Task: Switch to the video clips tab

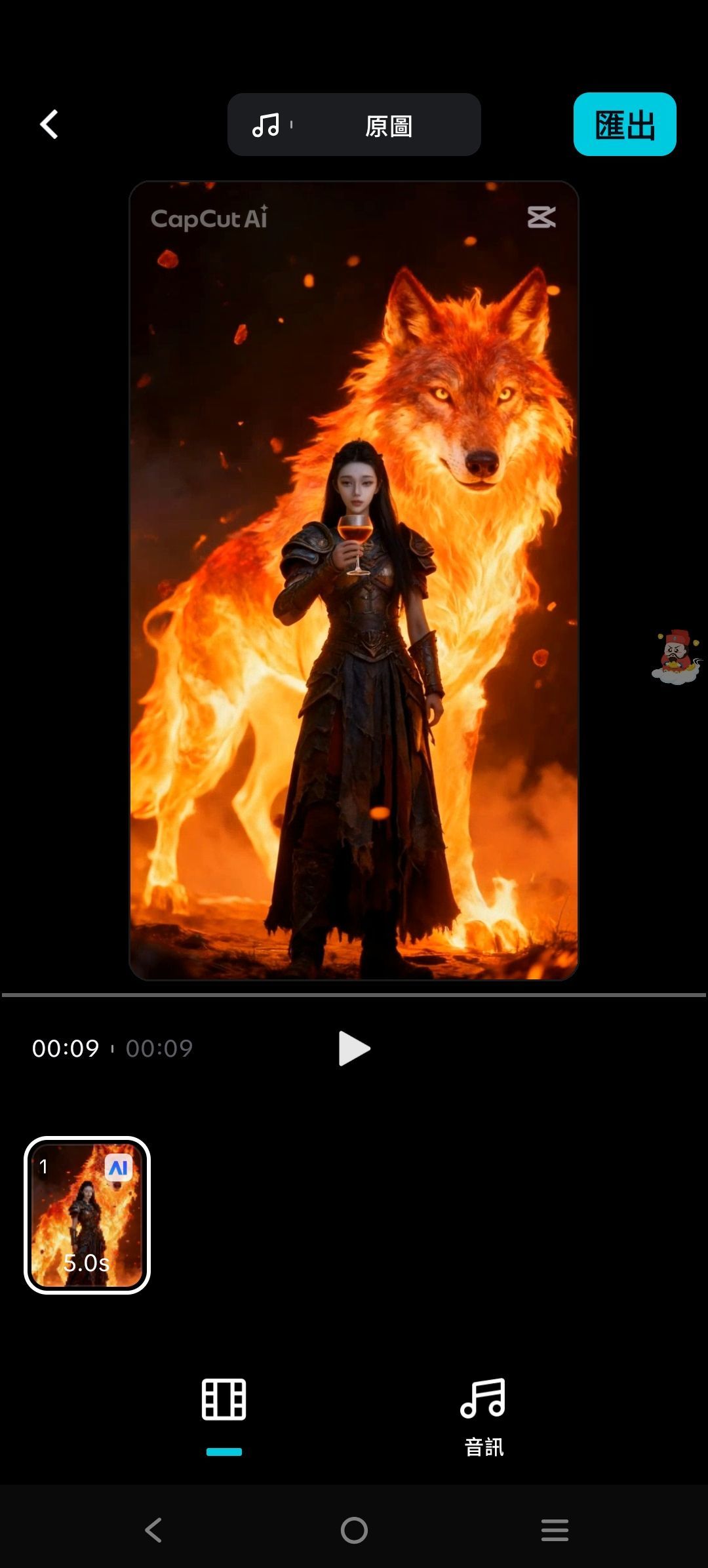Action: click(x=224, y=1400)
